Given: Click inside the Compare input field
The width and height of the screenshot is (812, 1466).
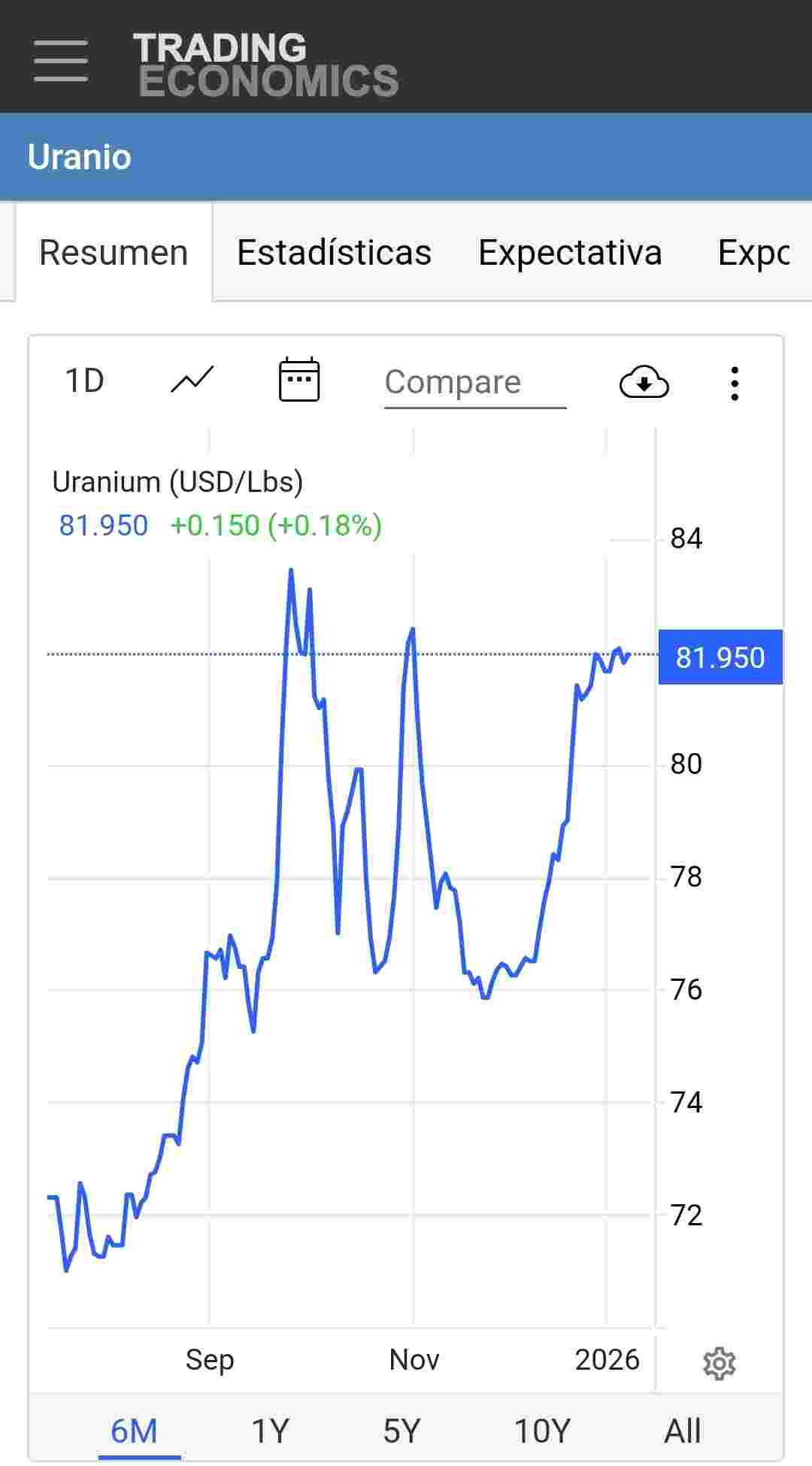Looking at the screenshot, I should [474, 383].
